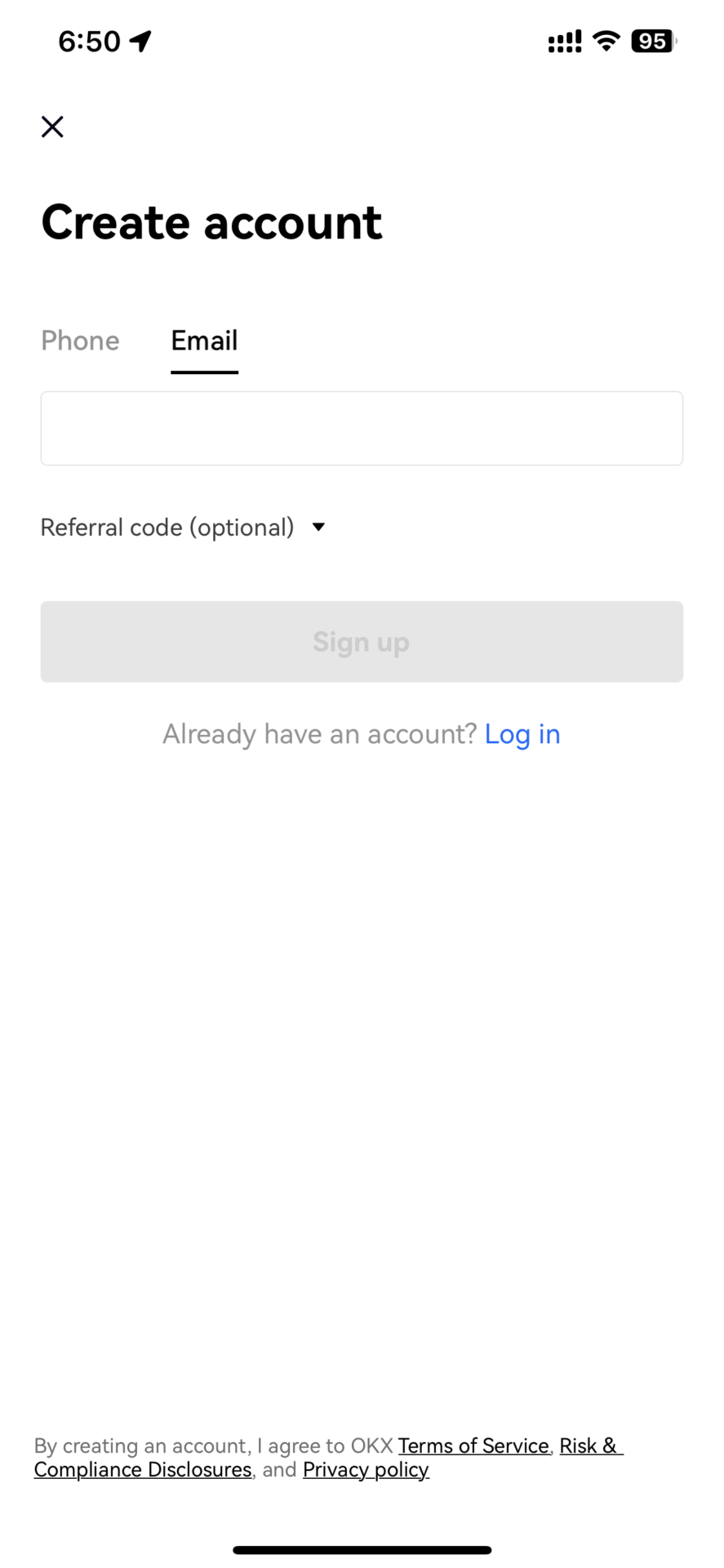Image resolution: width=724 pixels, height=1568 pixels.
Task: Switch to the Phone tab
Action: 80,341
